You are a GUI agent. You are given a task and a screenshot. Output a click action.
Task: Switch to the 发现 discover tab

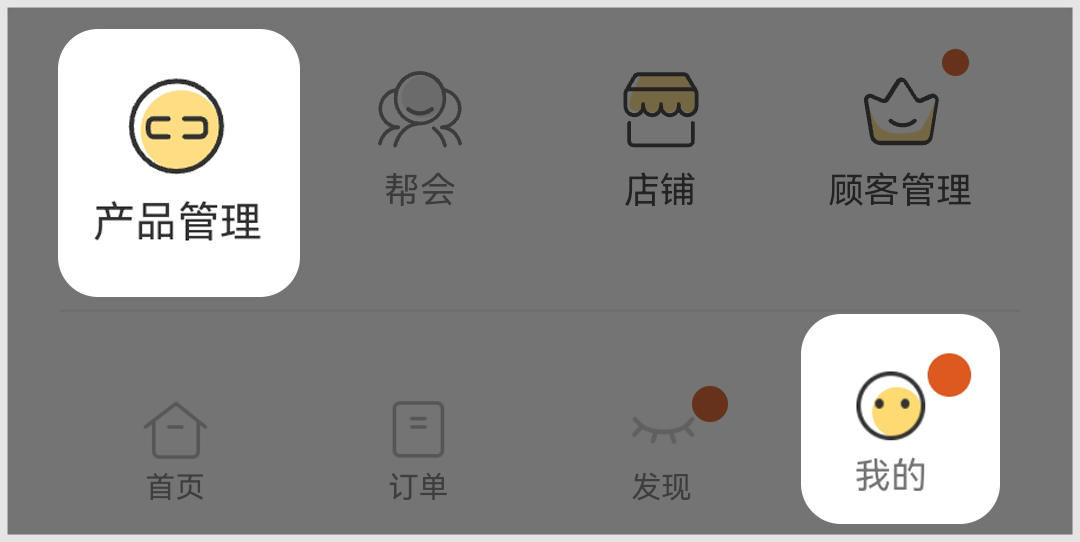(661, 450)
